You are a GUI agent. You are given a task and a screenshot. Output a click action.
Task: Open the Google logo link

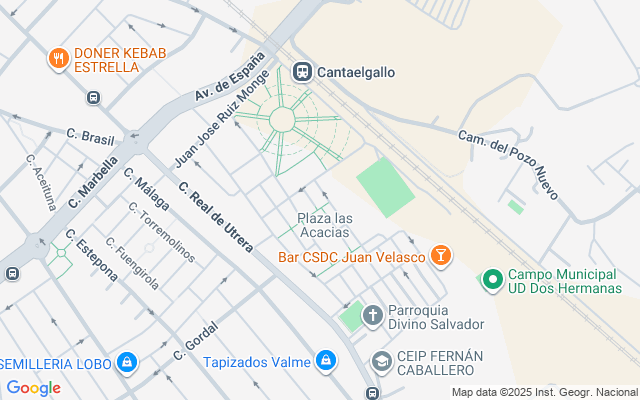pyautogui.click(x=34, y=388)
